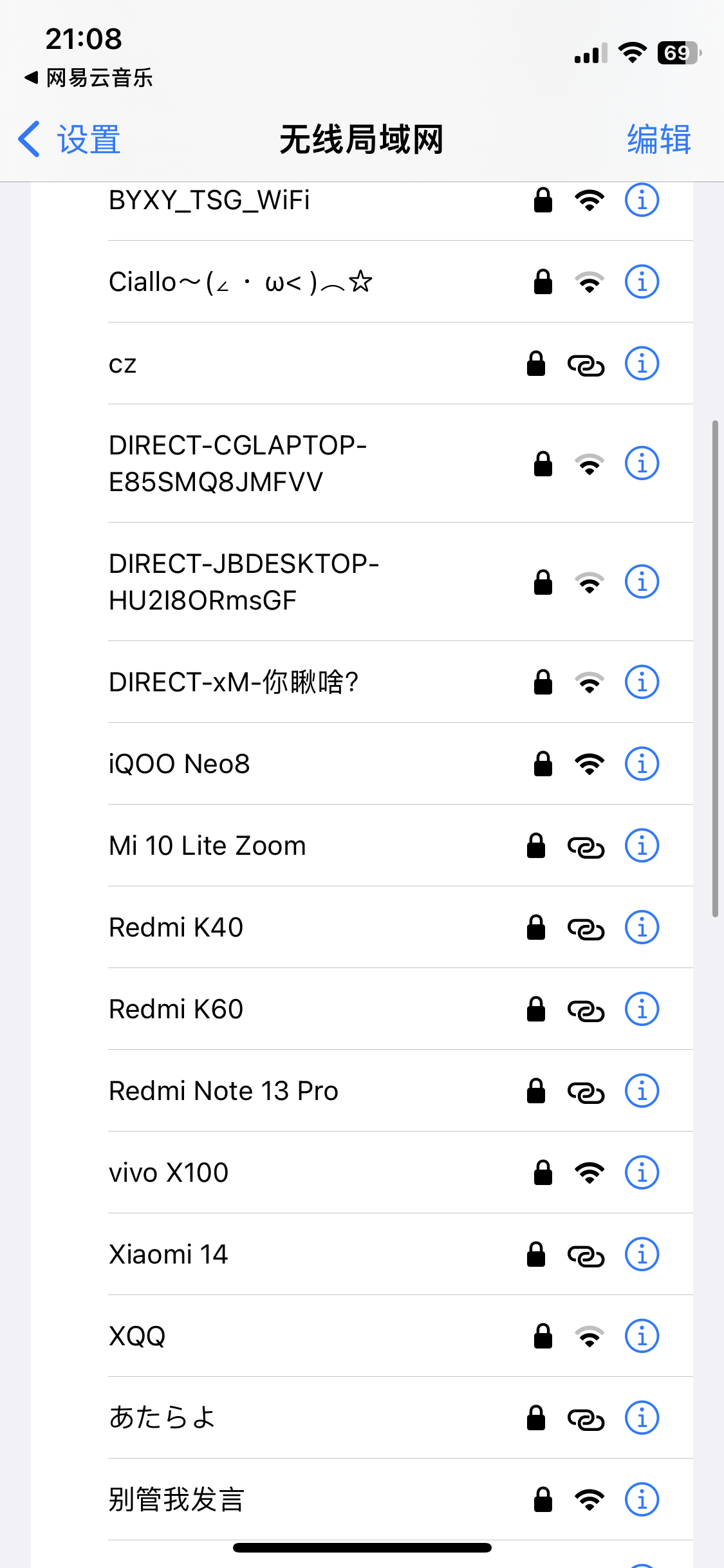
Task: Open info icon for iQOO Neo8
Action: (642, 764)
